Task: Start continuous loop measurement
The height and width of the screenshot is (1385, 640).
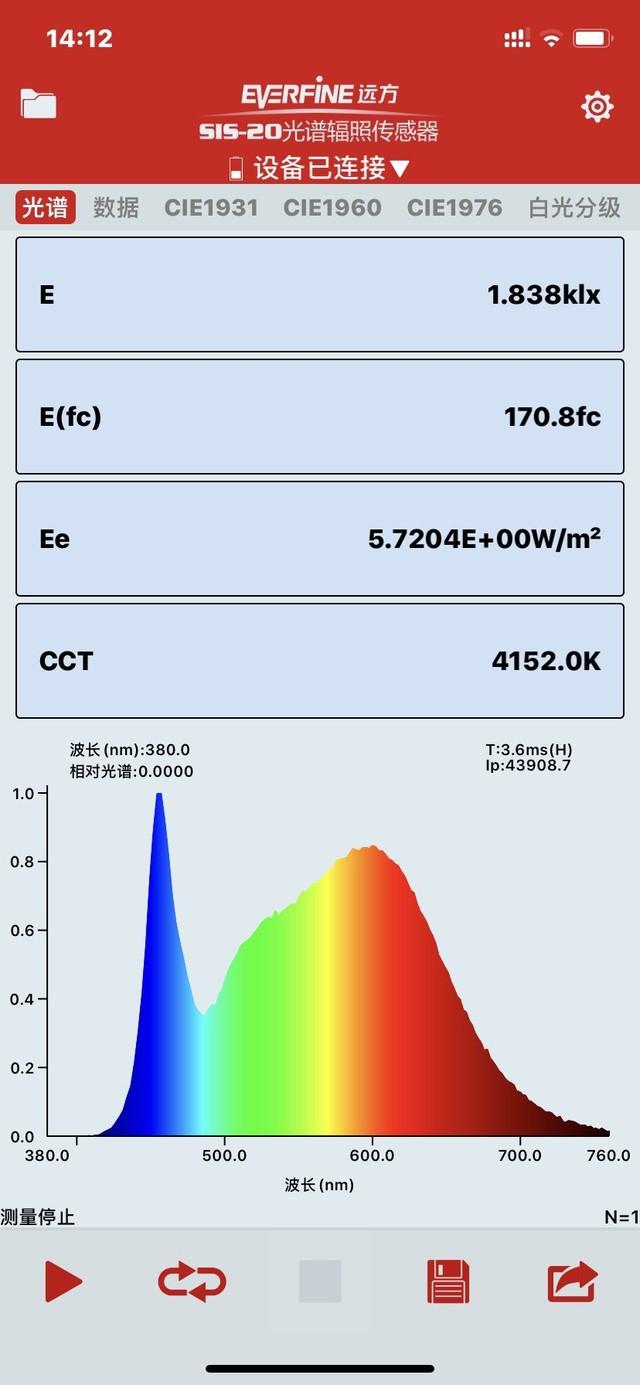Action: tap(192, 1281)
